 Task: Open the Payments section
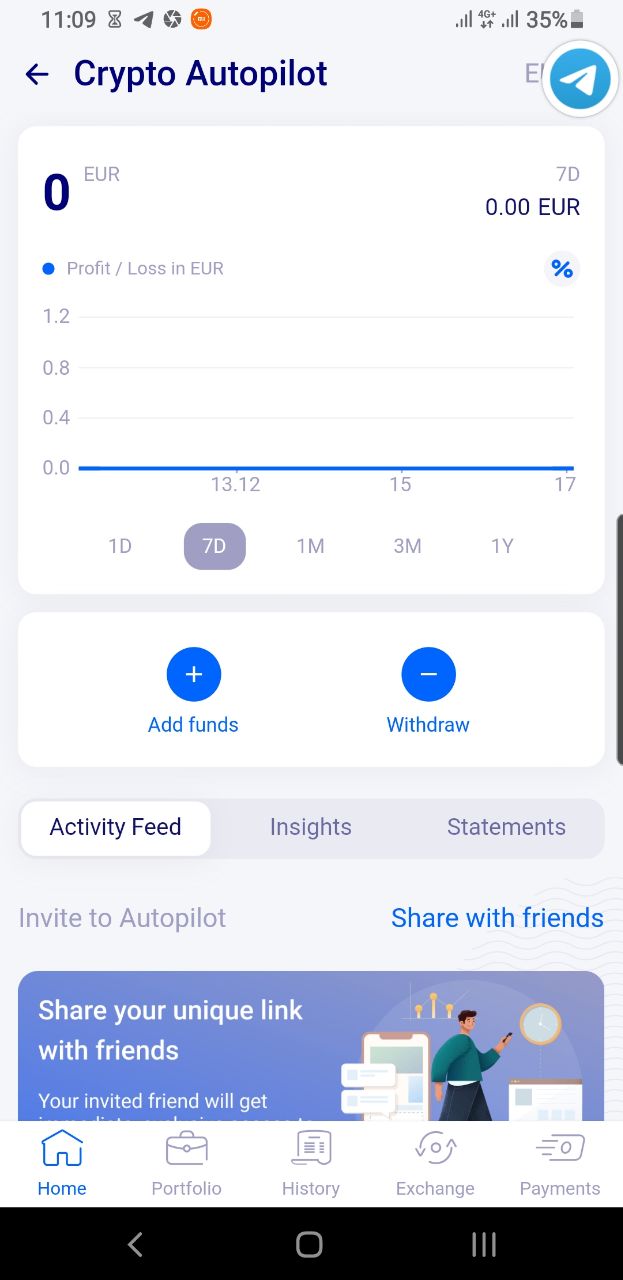click(x=560, y=1164)
